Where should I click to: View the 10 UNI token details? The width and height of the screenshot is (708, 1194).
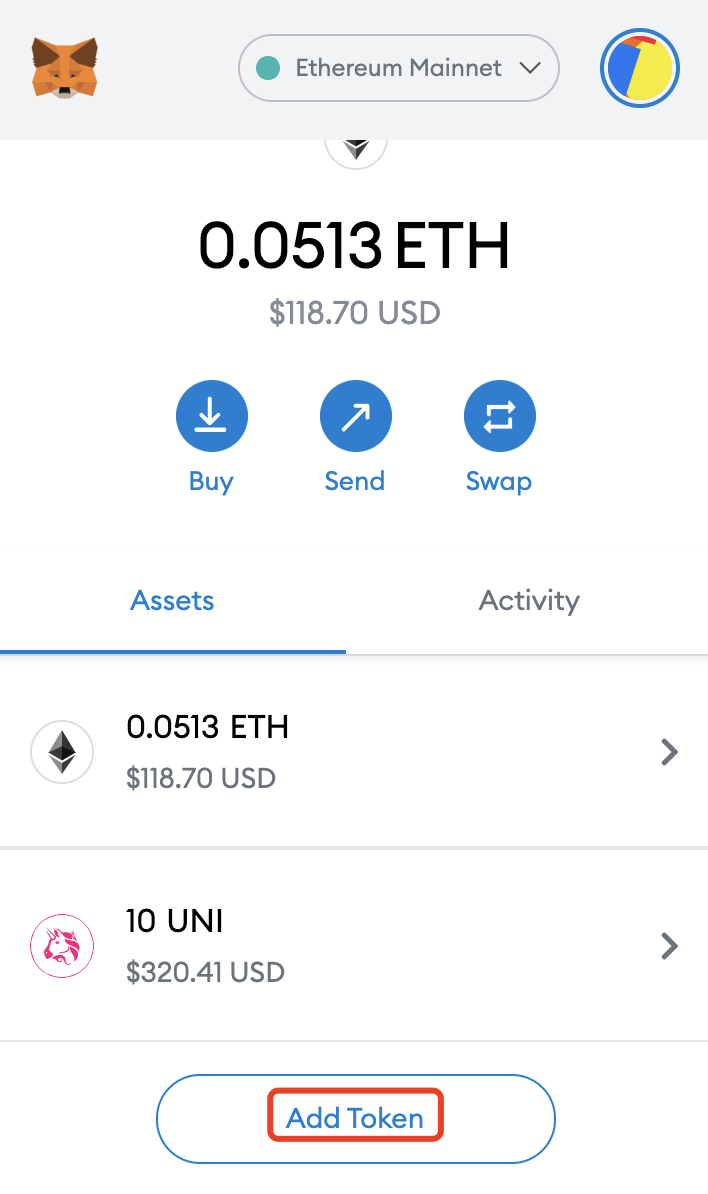pyautogui.click(x=354, y=945)
